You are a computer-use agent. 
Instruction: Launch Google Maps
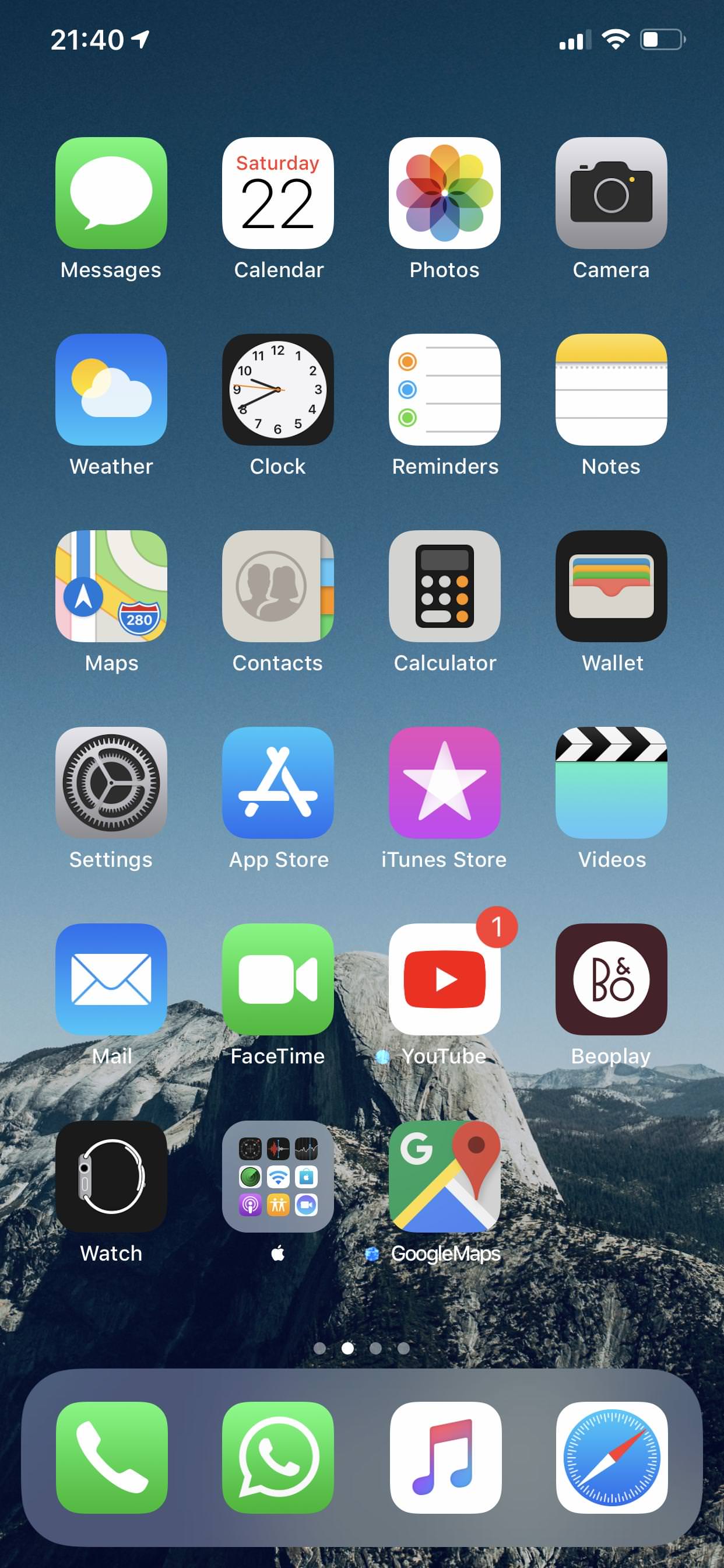(444, 1177)
